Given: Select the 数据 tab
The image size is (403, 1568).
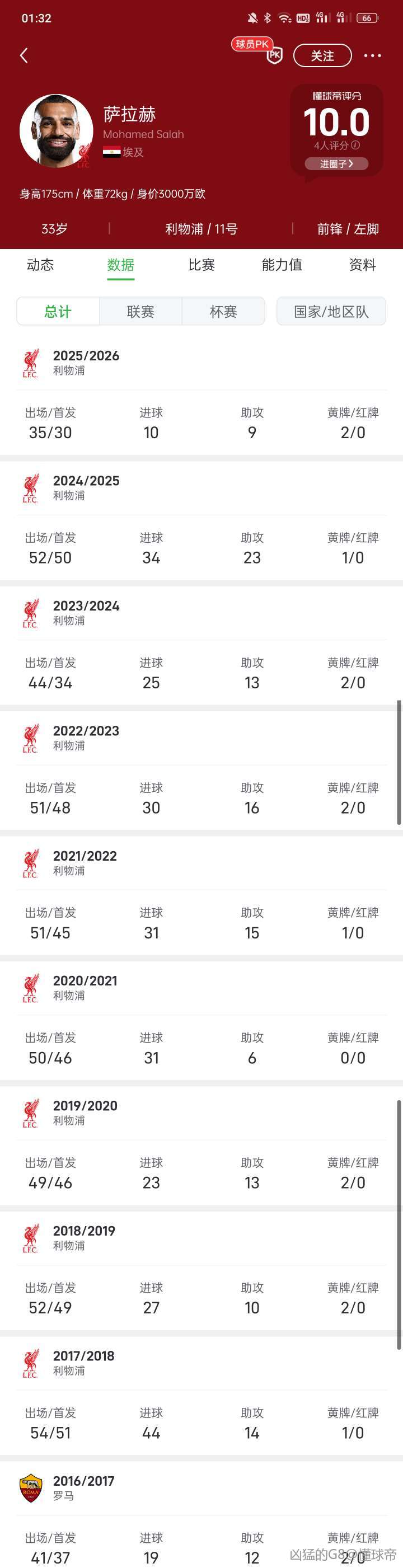Looking at the screenshot, I should tap(120, 265).
